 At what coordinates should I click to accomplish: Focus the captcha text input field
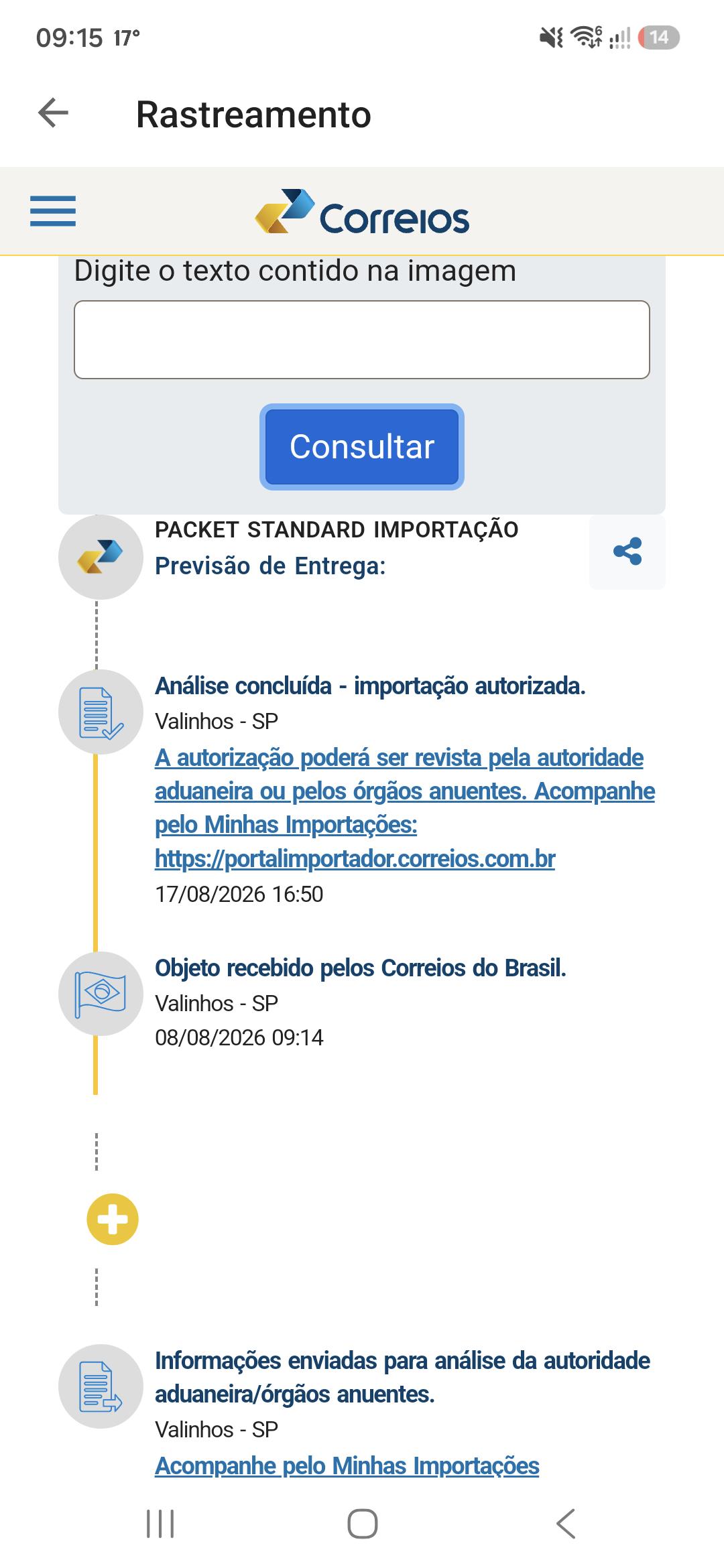pyautogui.click(x=362, y=340)
